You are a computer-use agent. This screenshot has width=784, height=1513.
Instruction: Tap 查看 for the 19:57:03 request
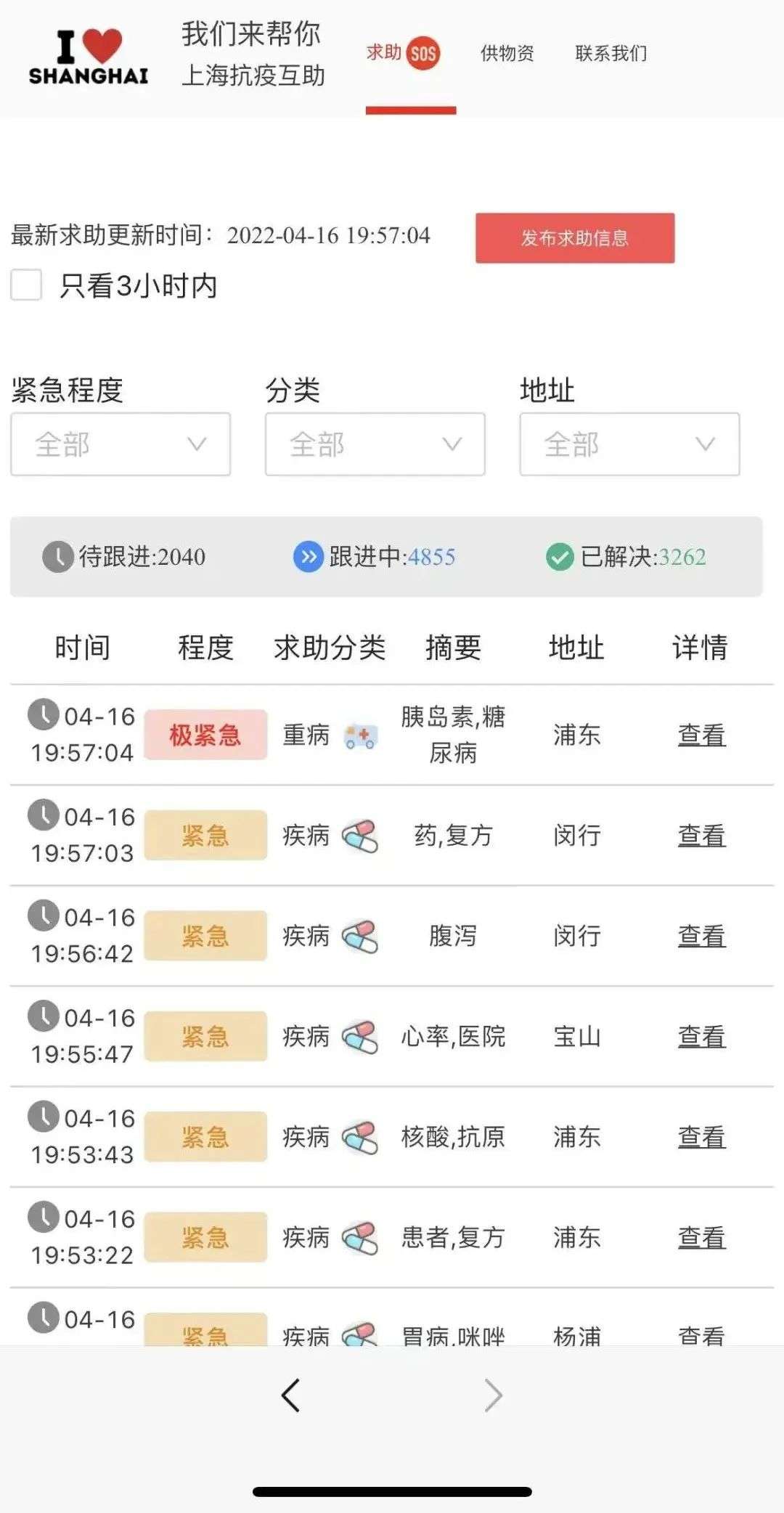pos(701,836)
